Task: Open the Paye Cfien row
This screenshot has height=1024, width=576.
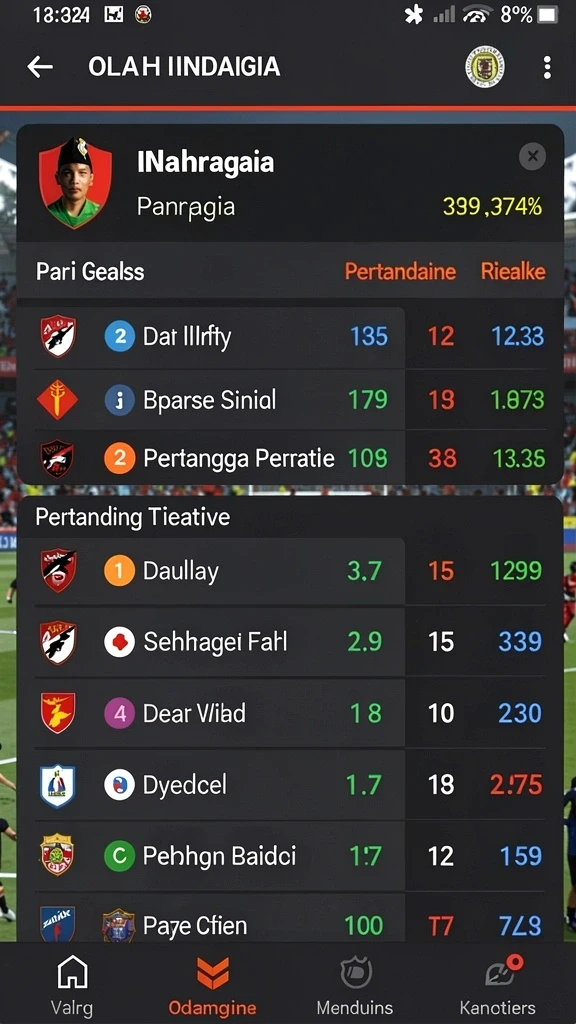Action: (290, 925)
